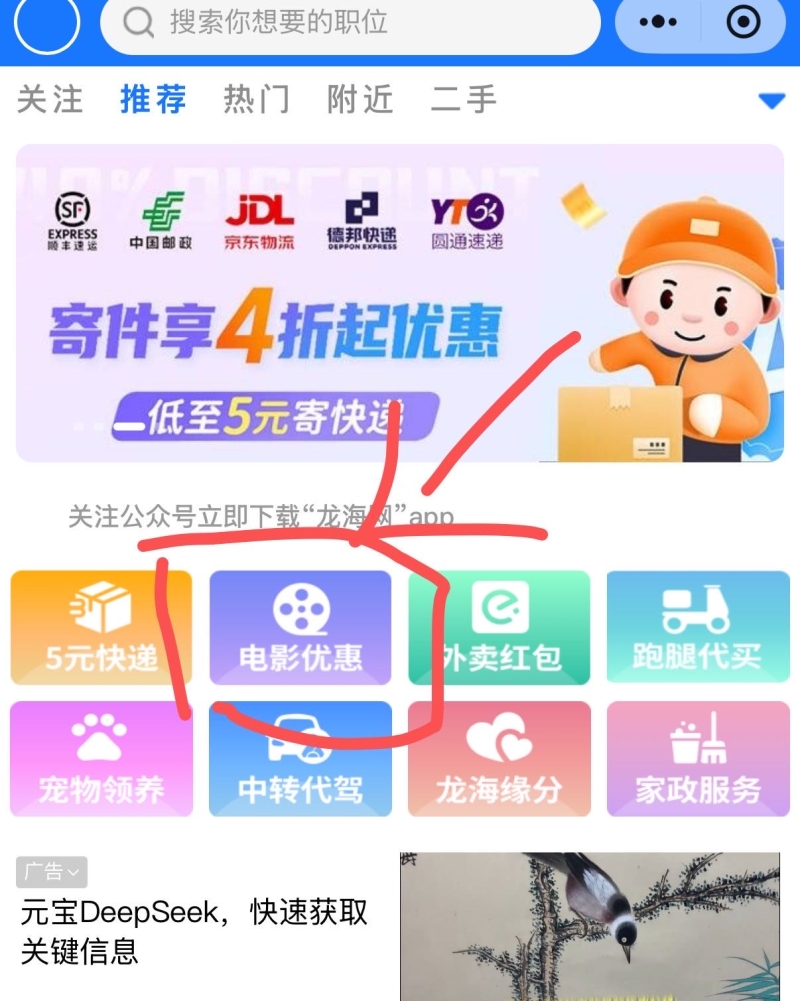The height and width of the screenshot is (1001, 800).
Task: Select the 推荐 tab
Action: (x=153, y=99)
